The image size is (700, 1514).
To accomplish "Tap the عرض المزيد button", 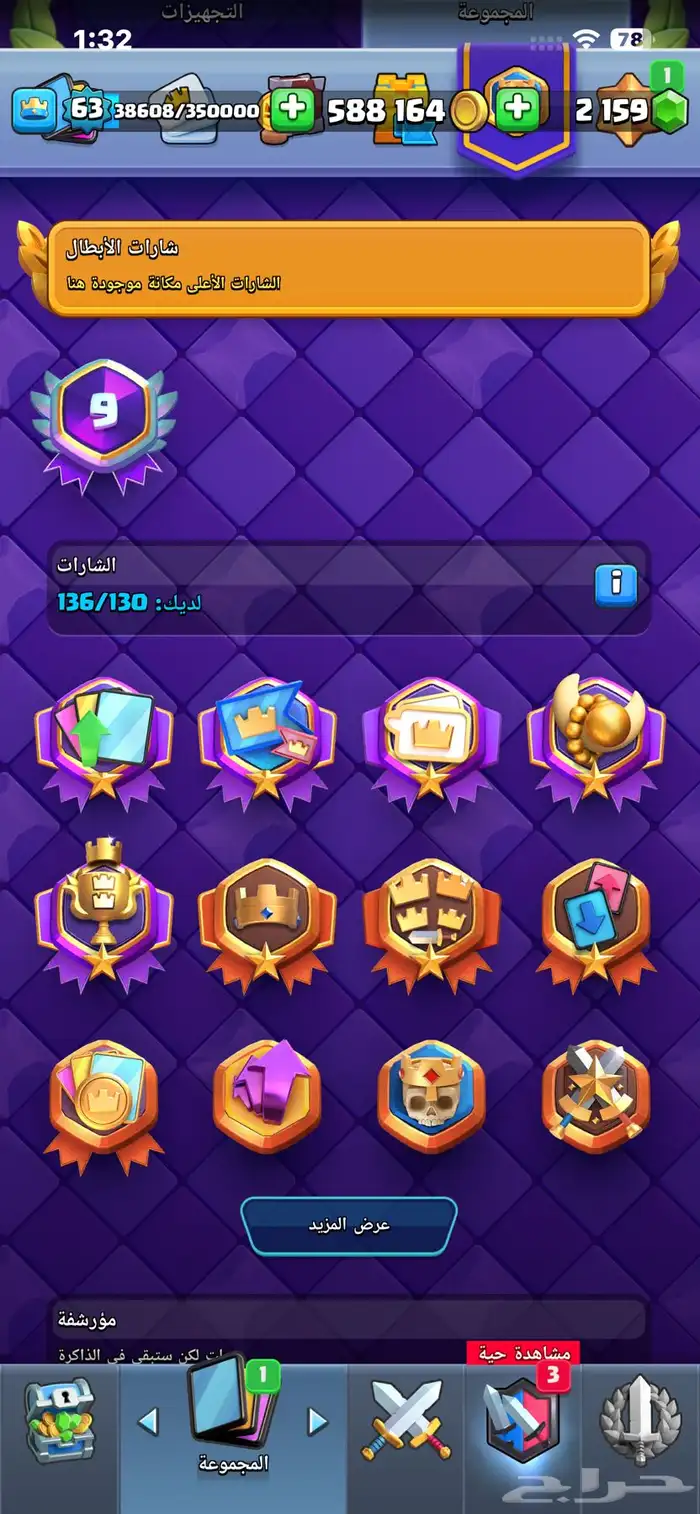I will click(349, 1225).
